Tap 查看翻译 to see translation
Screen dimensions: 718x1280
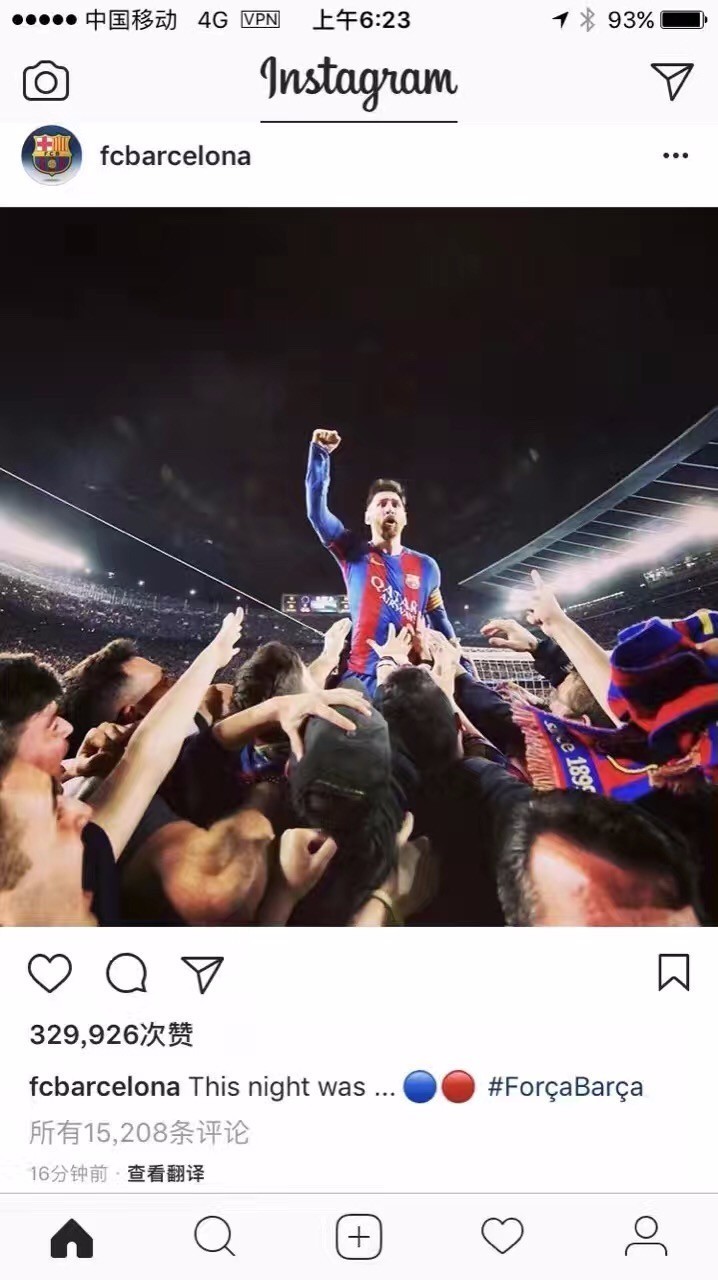[x=166, y=1174]
